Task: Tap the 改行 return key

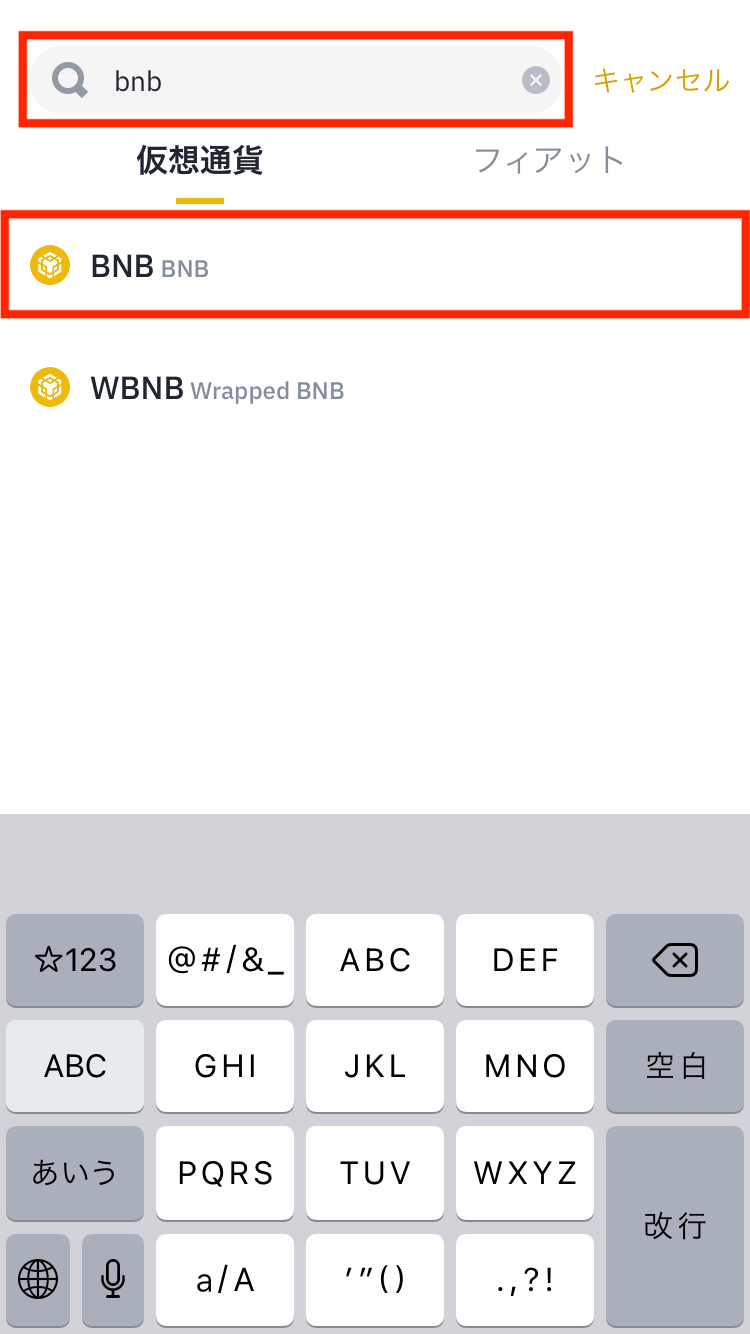Action: click(675, 1225)
